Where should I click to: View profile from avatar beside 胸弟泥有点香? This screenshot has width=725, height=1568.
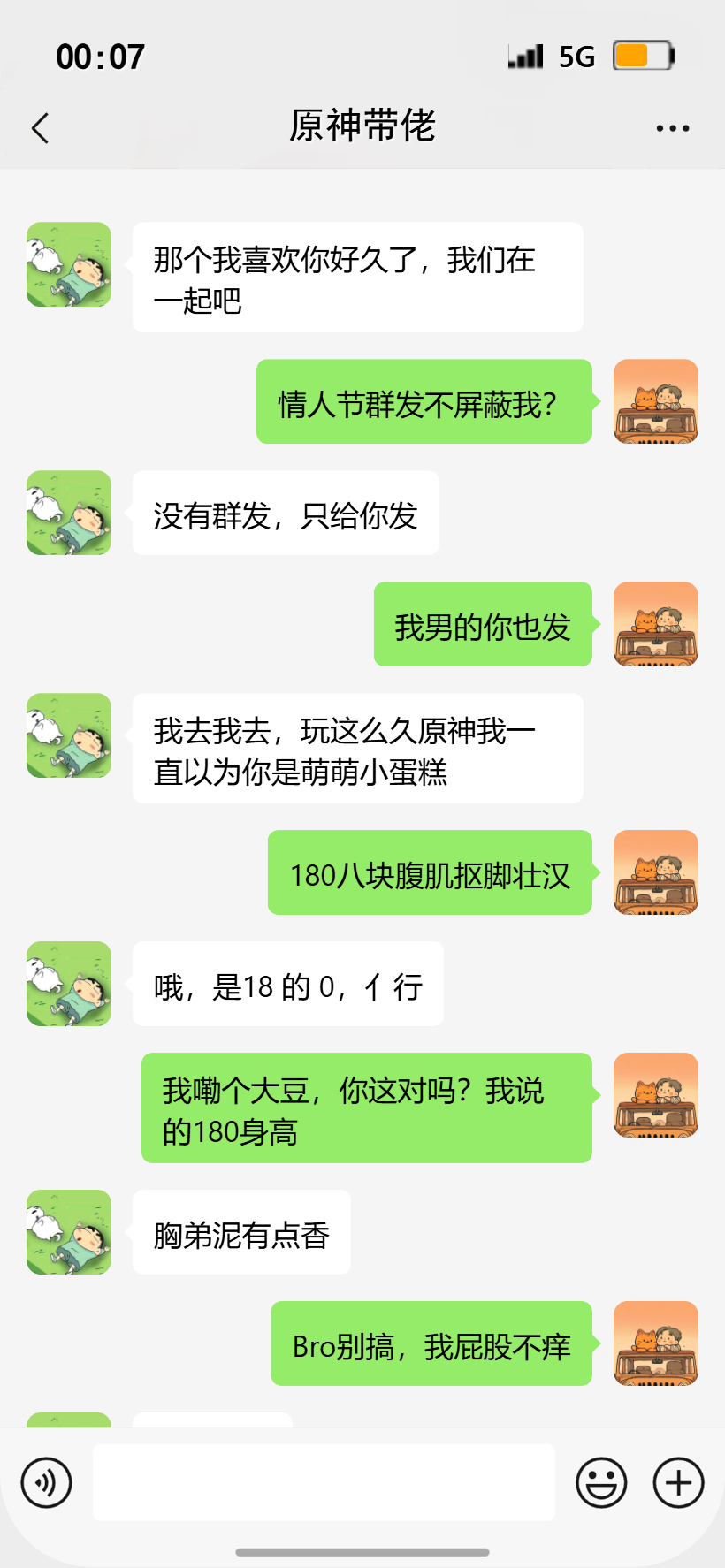coord(69,1232)
